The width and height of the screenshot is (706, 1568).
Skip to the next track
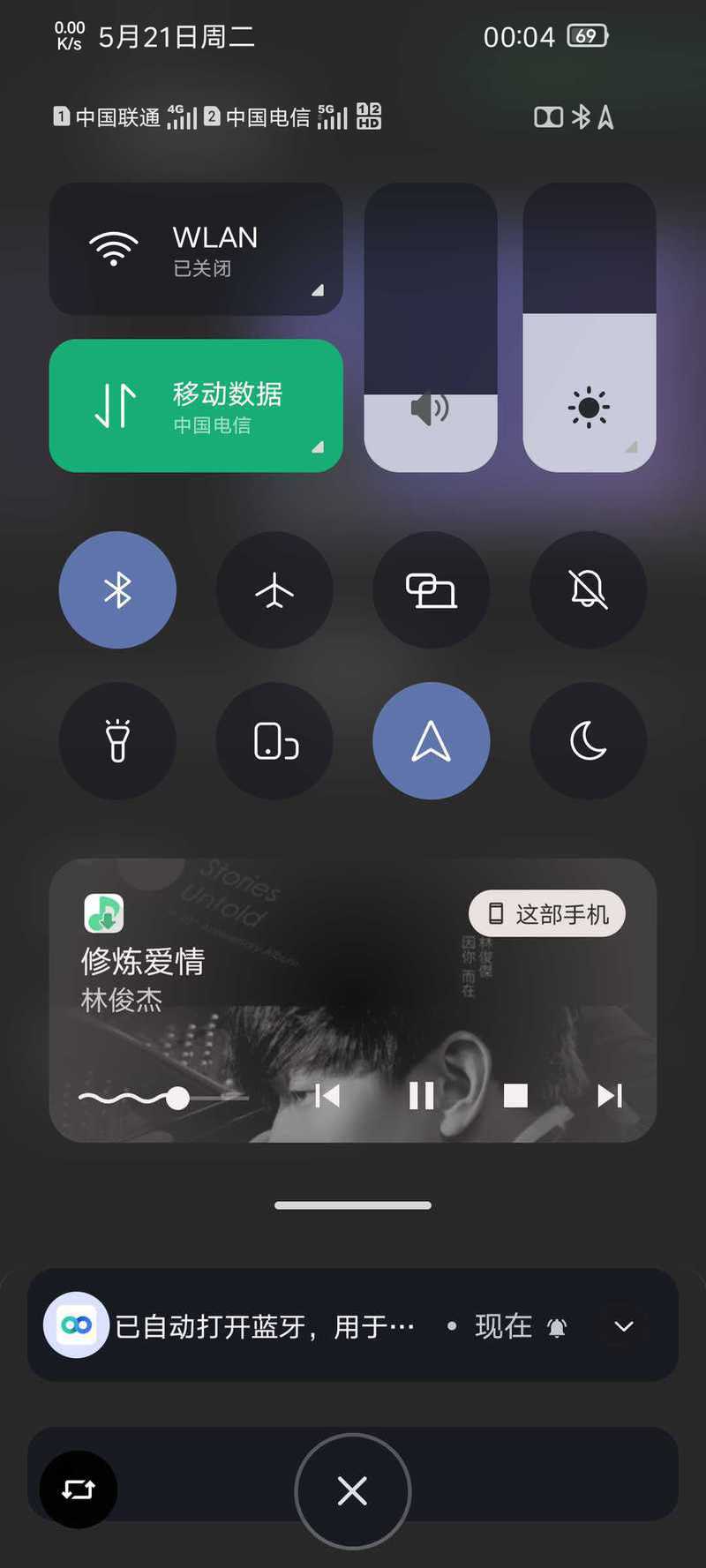pyautogui.click(x=610, y=1096)
